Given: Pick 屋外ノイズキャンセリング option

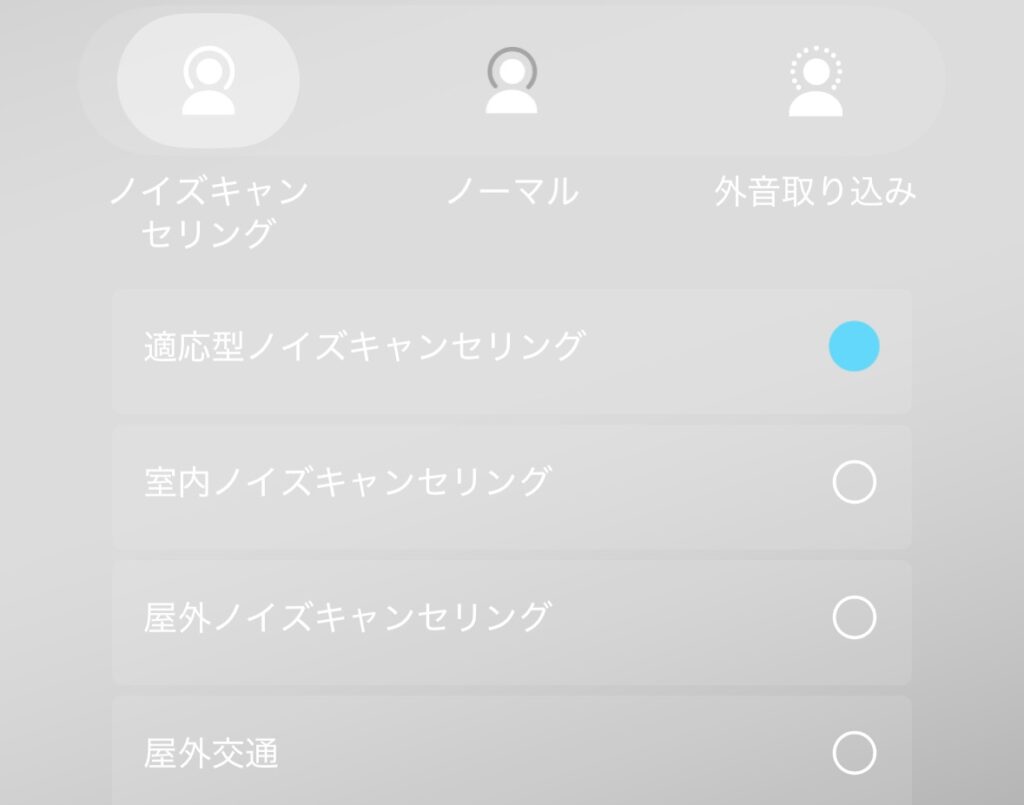Looking at the screenshot, I should point(853,618).
